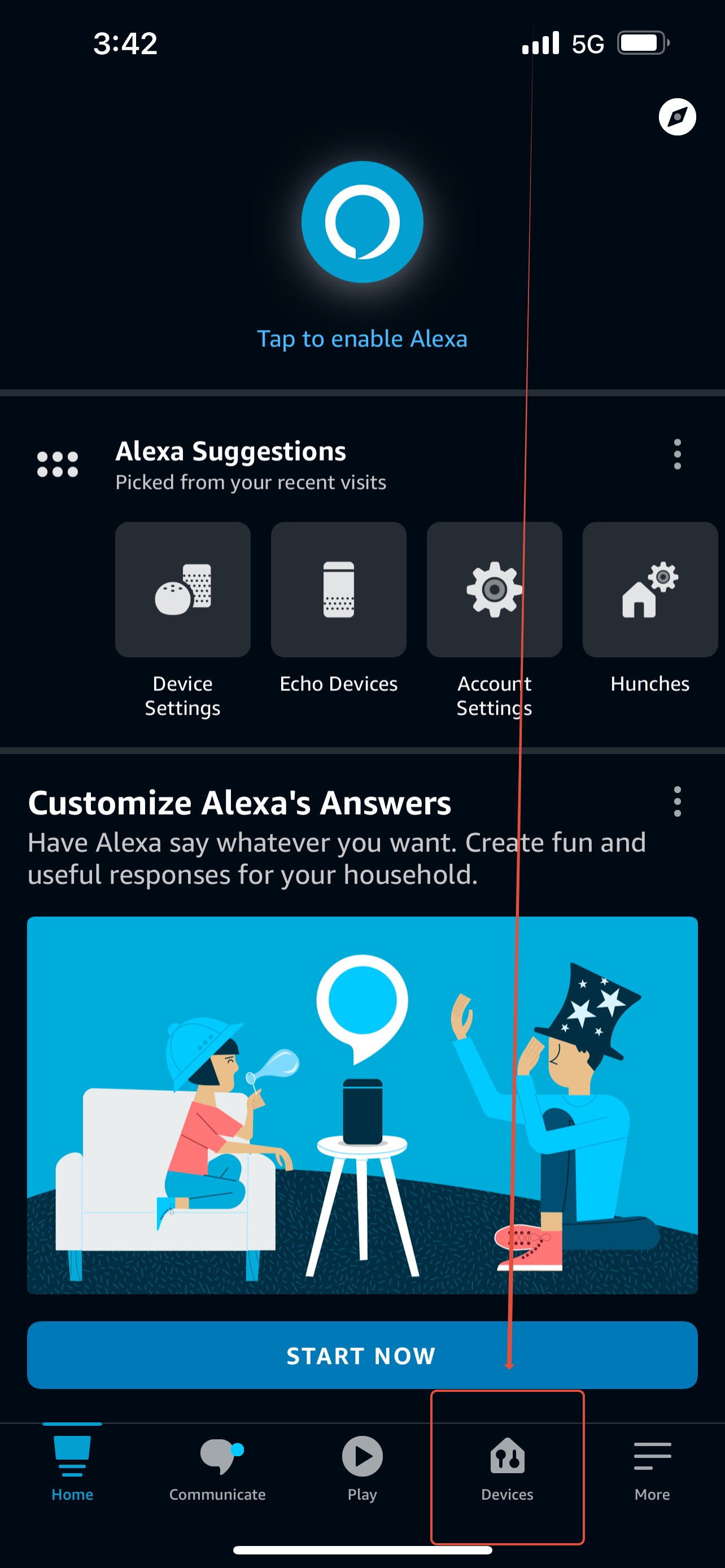Tap the Alexa voice button

pos(362,222)
